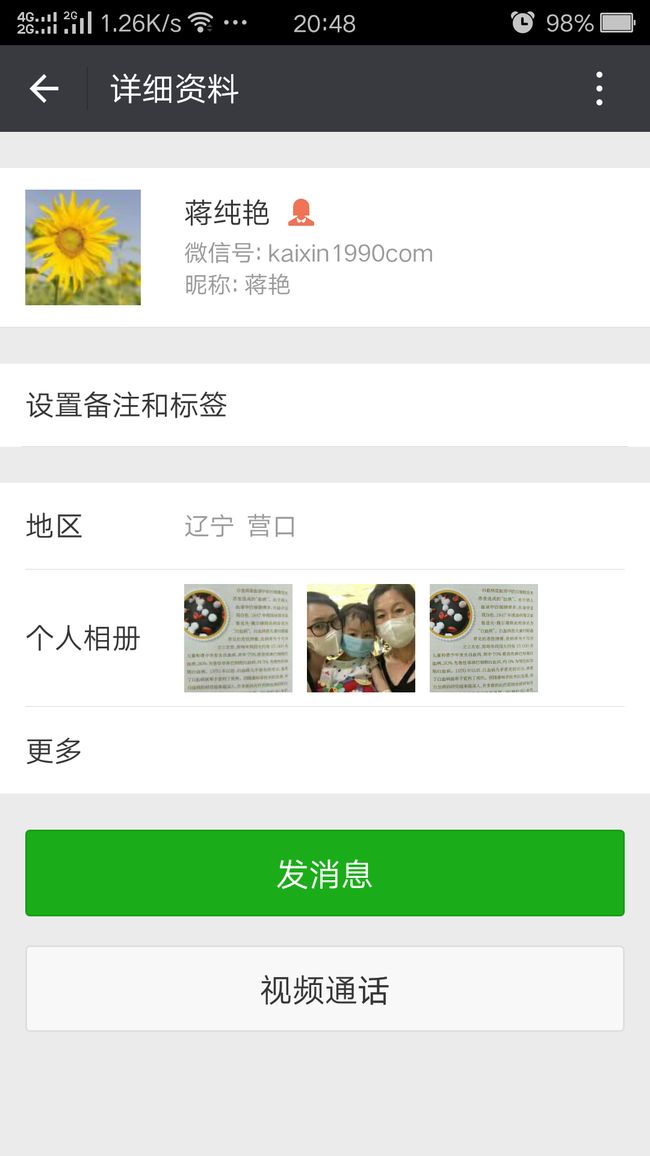Image resolution: width=650 pixels, height=1156 pixels.
Task: Tap the green 发消息 button
Action: 325,873
